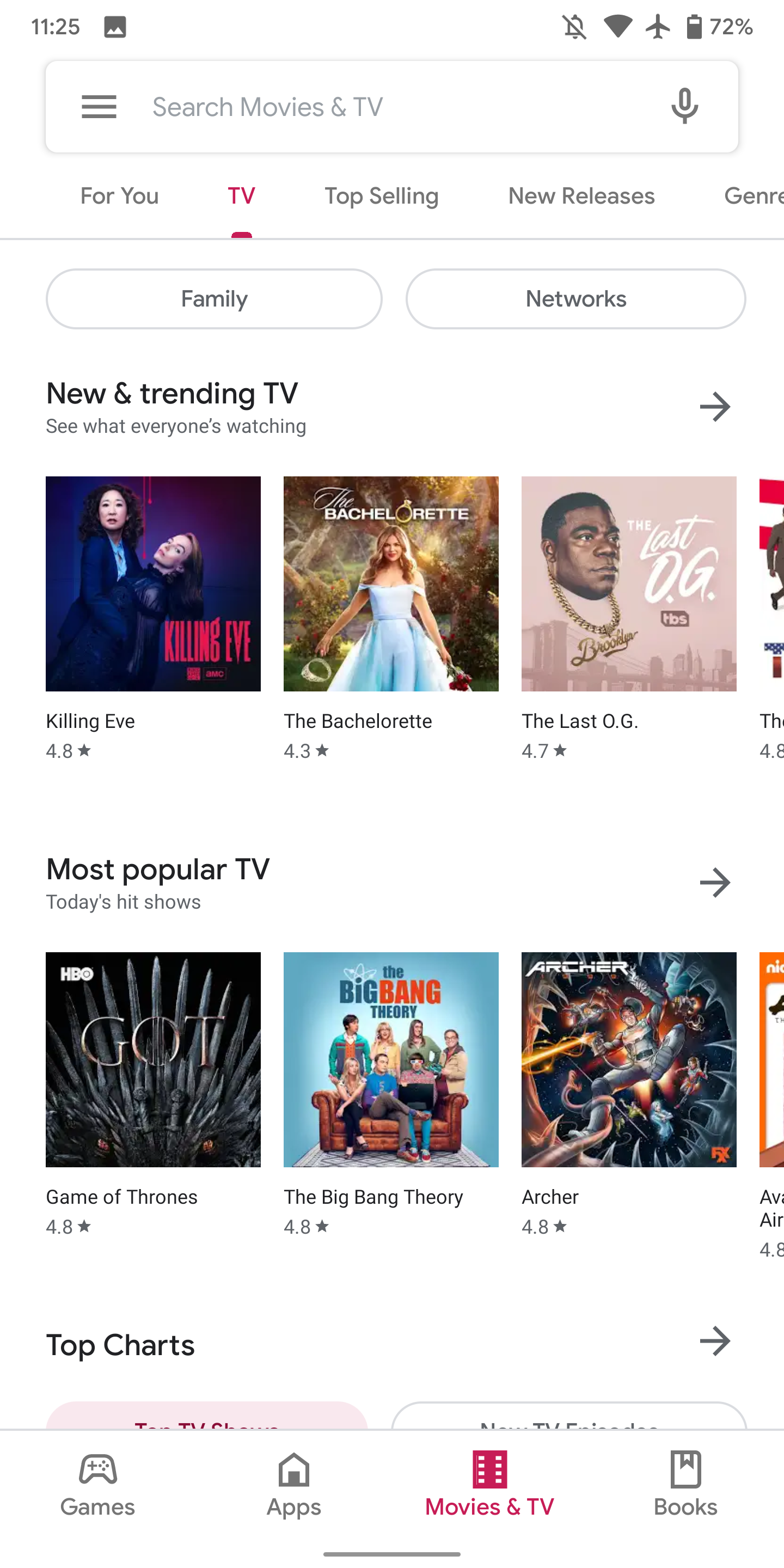Image resolution: width=784 pixels, height=1568 pixels.
Task: Select New TV Episodes chip
Action: point(569,1424)
